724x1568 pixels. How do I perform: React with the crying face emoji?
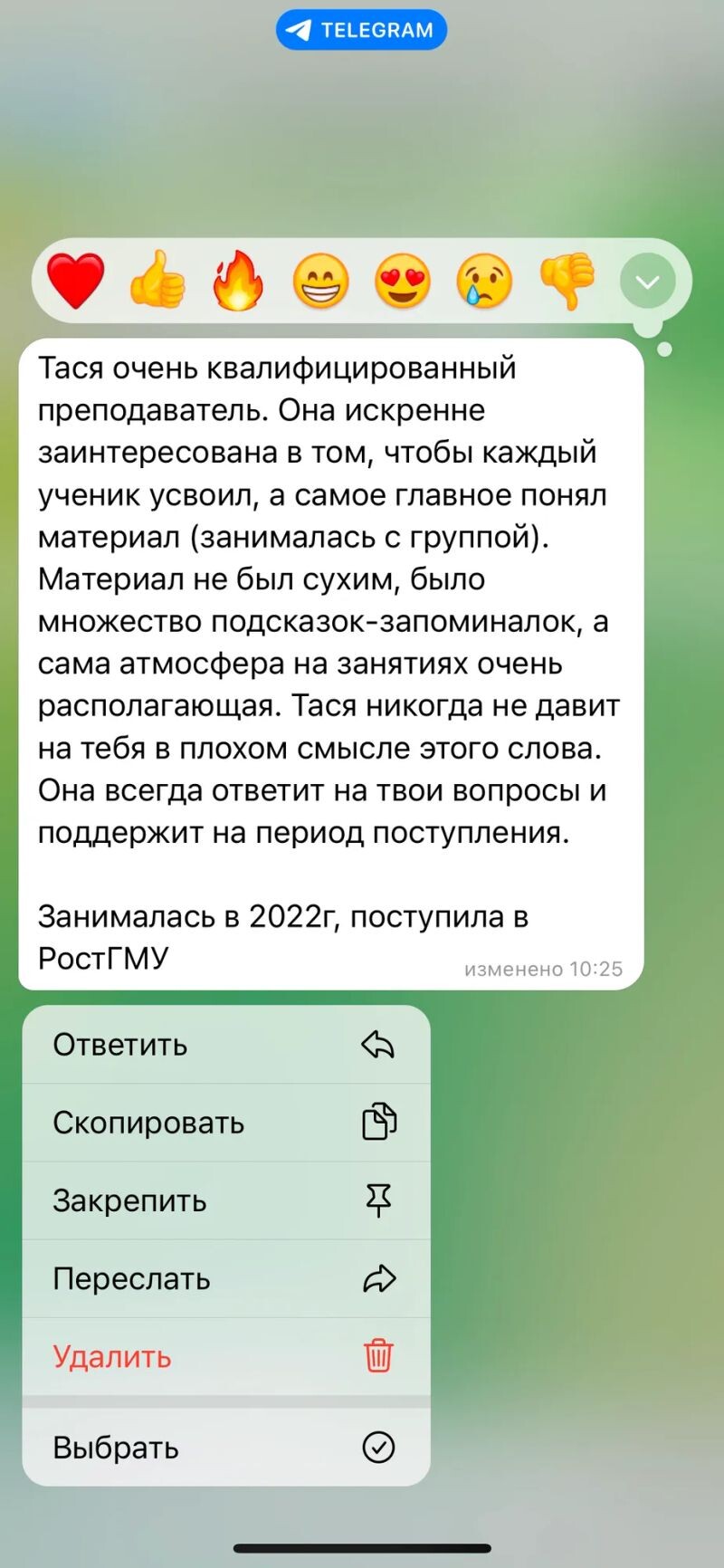(485, 282)
